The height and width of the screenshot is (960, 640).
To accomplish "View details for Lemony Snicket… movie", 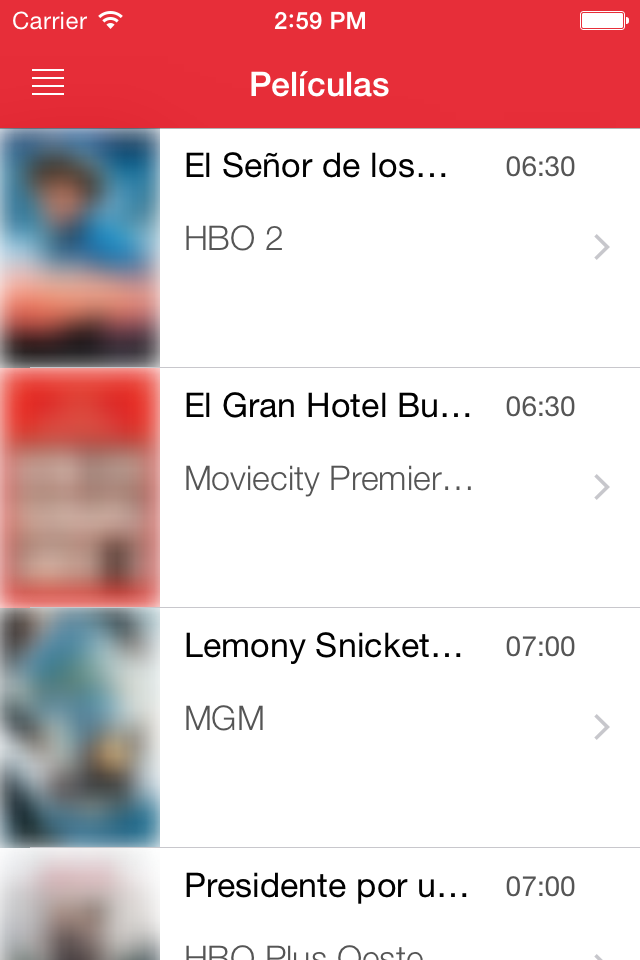I will (380, 727).
